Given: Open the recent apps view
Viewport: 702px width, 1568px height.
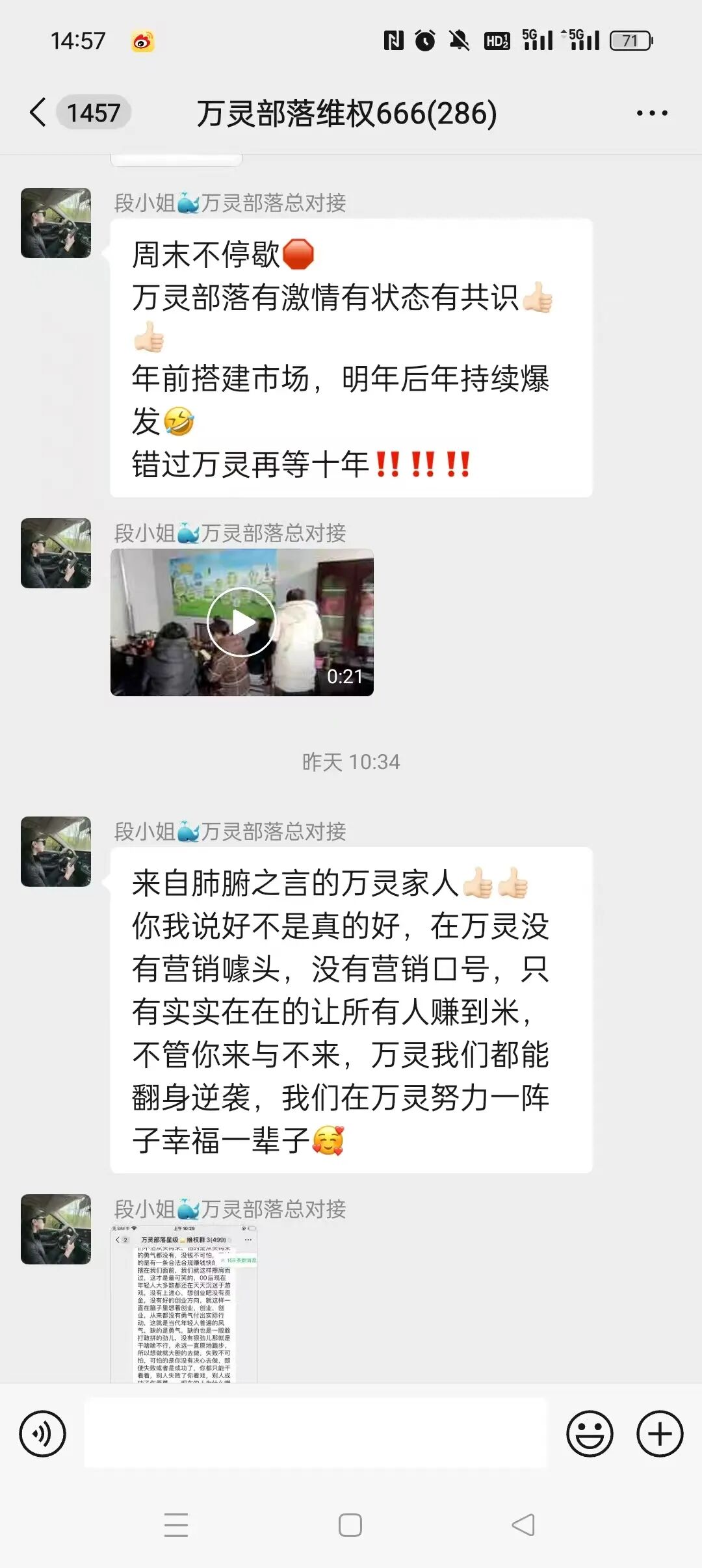Looking at the screenshot, I should [176, 1525].
